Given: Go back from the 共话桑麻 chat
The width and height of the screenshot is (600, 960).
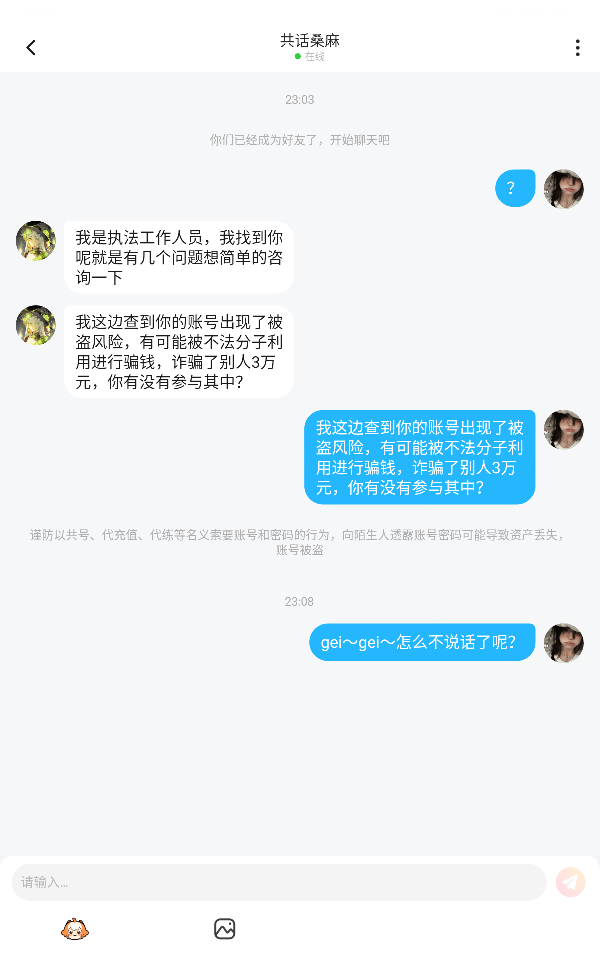Looking at the screenshot, I should [31, 48].
